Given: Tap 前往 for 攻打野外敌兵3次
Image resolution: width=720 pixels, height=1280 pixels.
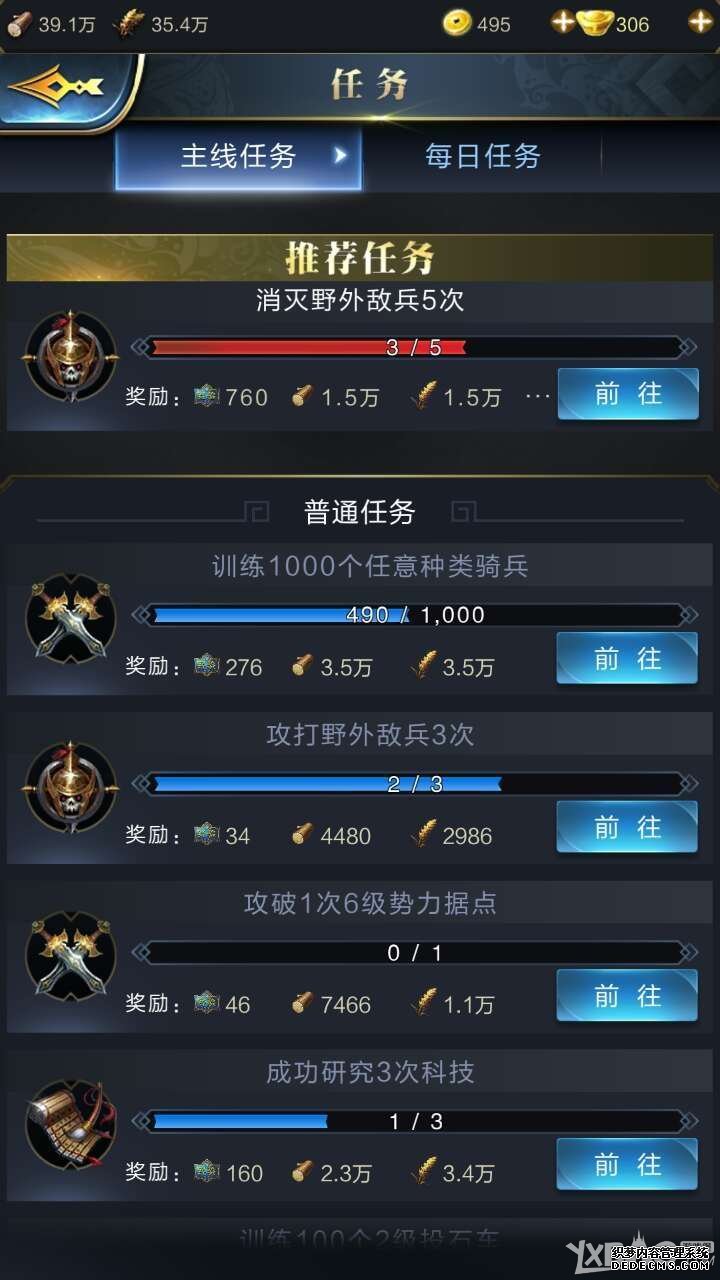Looking at the screenshot, I should 627,827.
